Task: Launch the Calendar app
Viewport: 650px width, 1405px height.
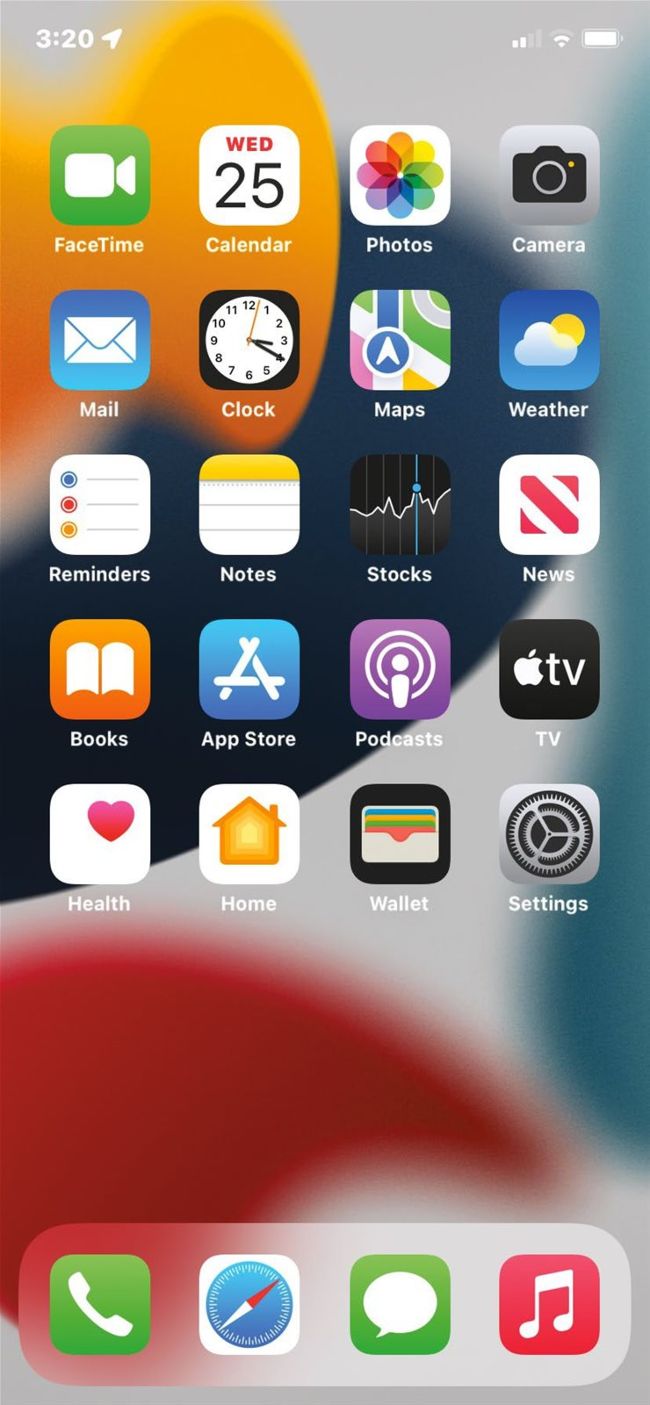Action: point(249,175)
